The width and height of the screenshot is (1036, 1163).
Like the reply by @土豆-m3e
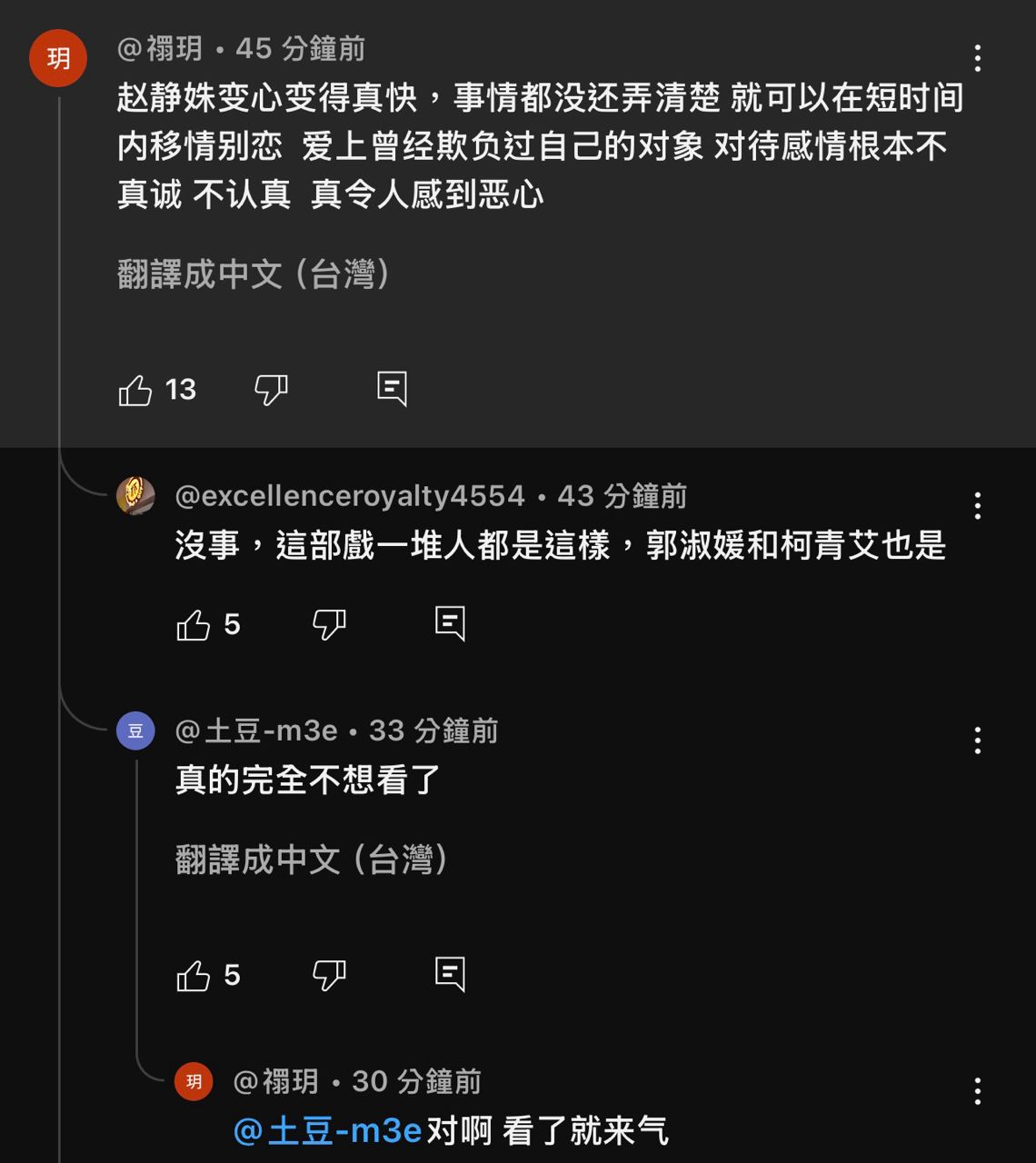pos(193,977)
